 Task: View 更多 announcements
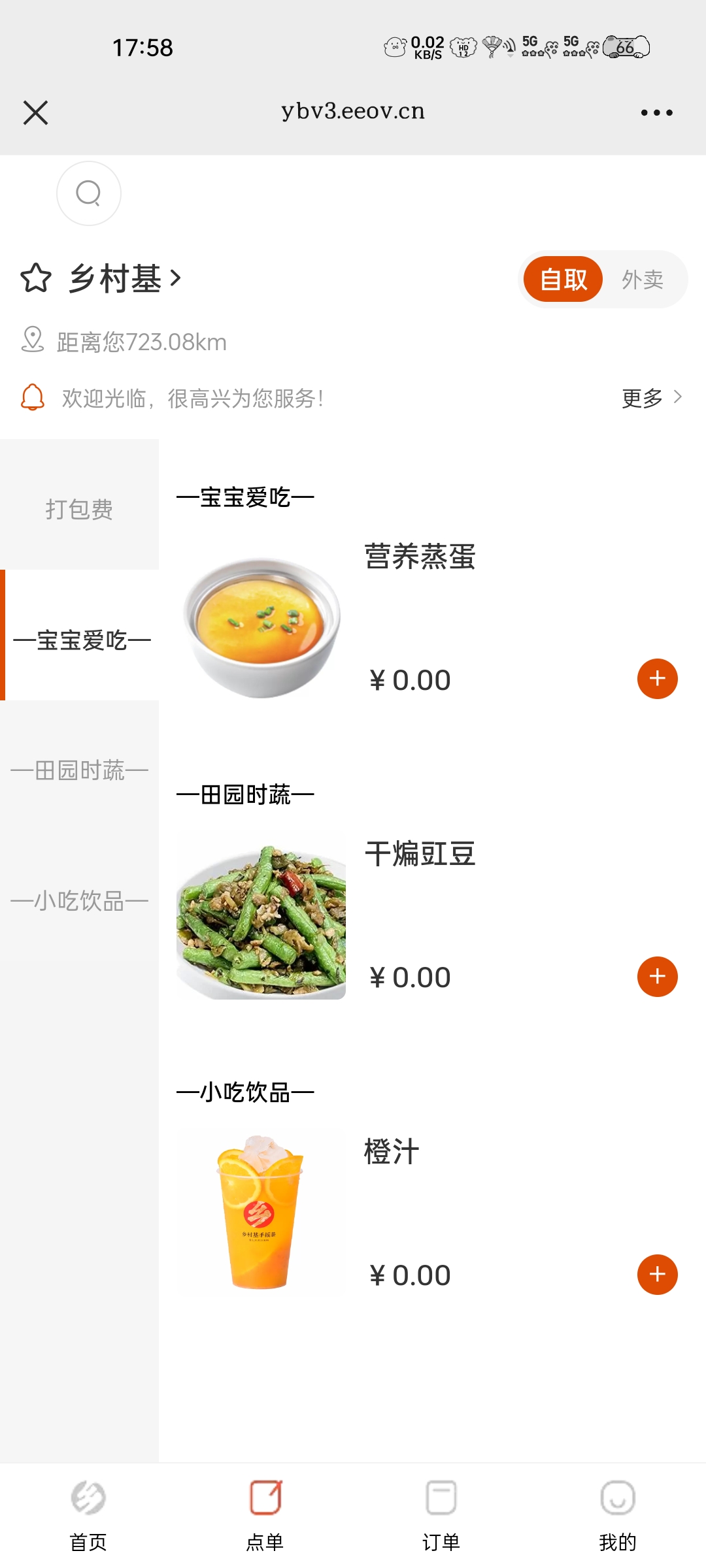pyautogui.click(x=651, y=398)
